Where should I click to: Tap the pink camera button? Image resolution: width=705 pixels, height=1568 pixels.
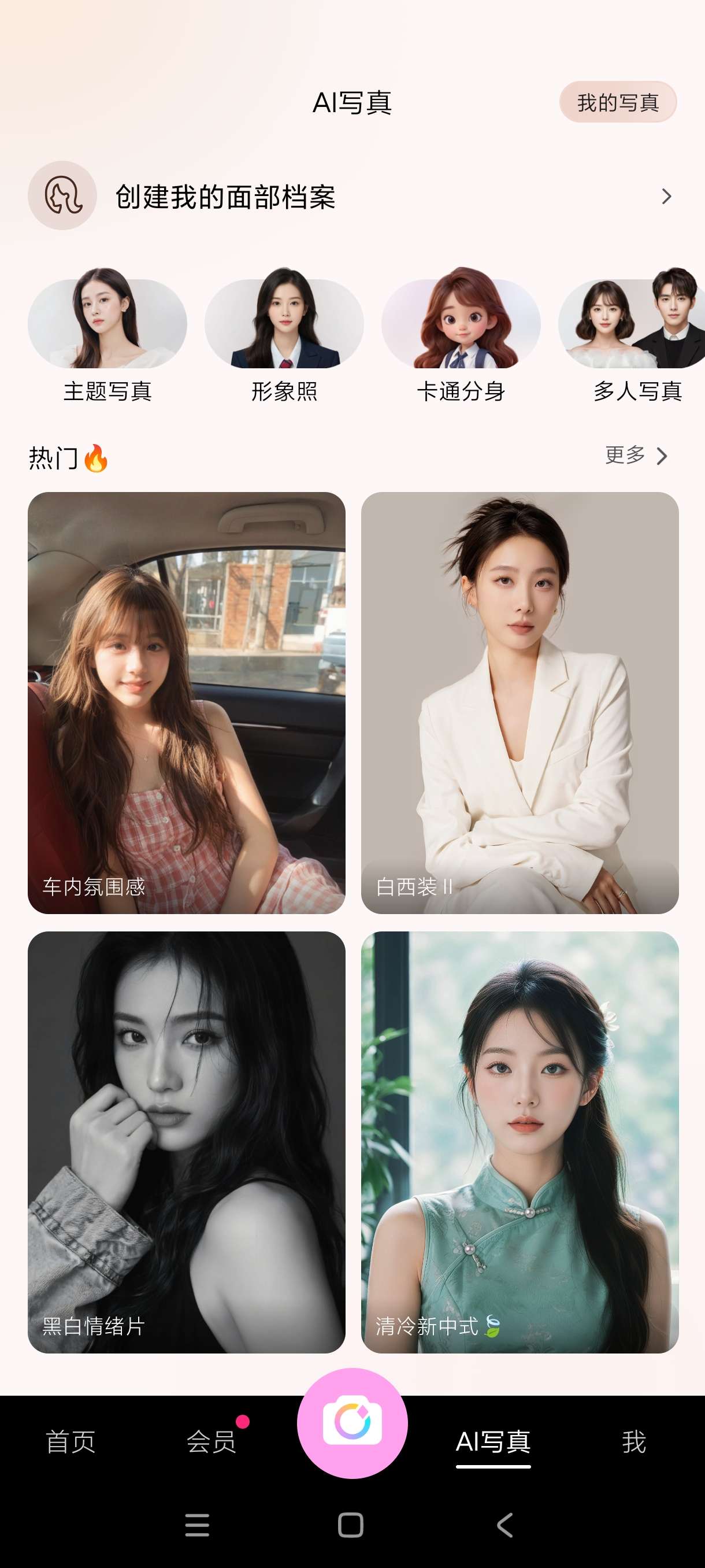point(352,1423)
